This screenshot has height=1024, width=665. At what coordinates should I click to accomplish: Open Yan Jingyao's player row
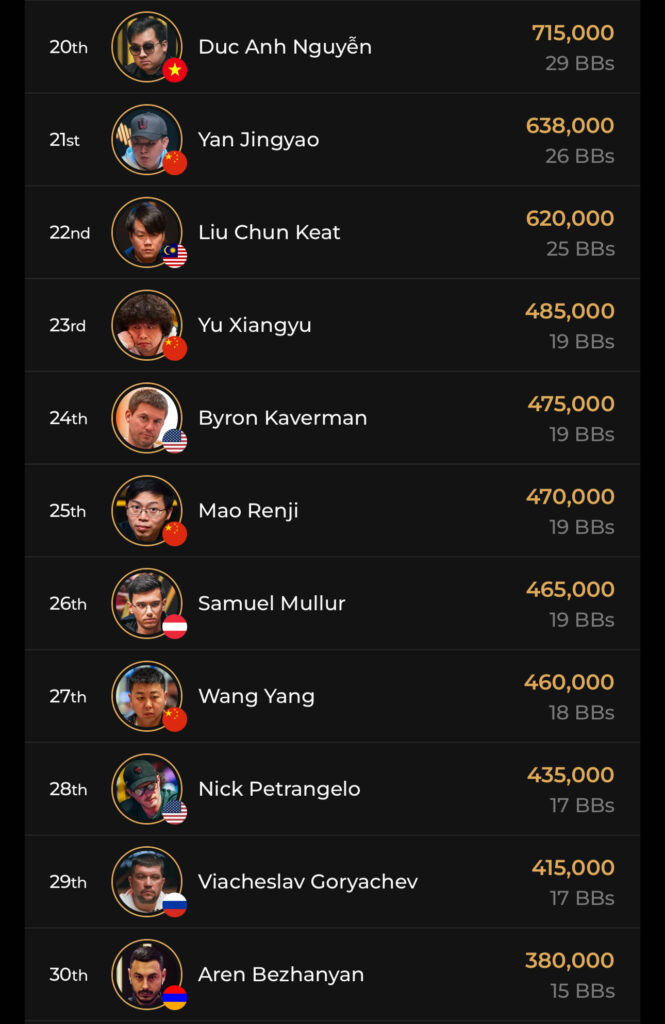click(259, 140)
